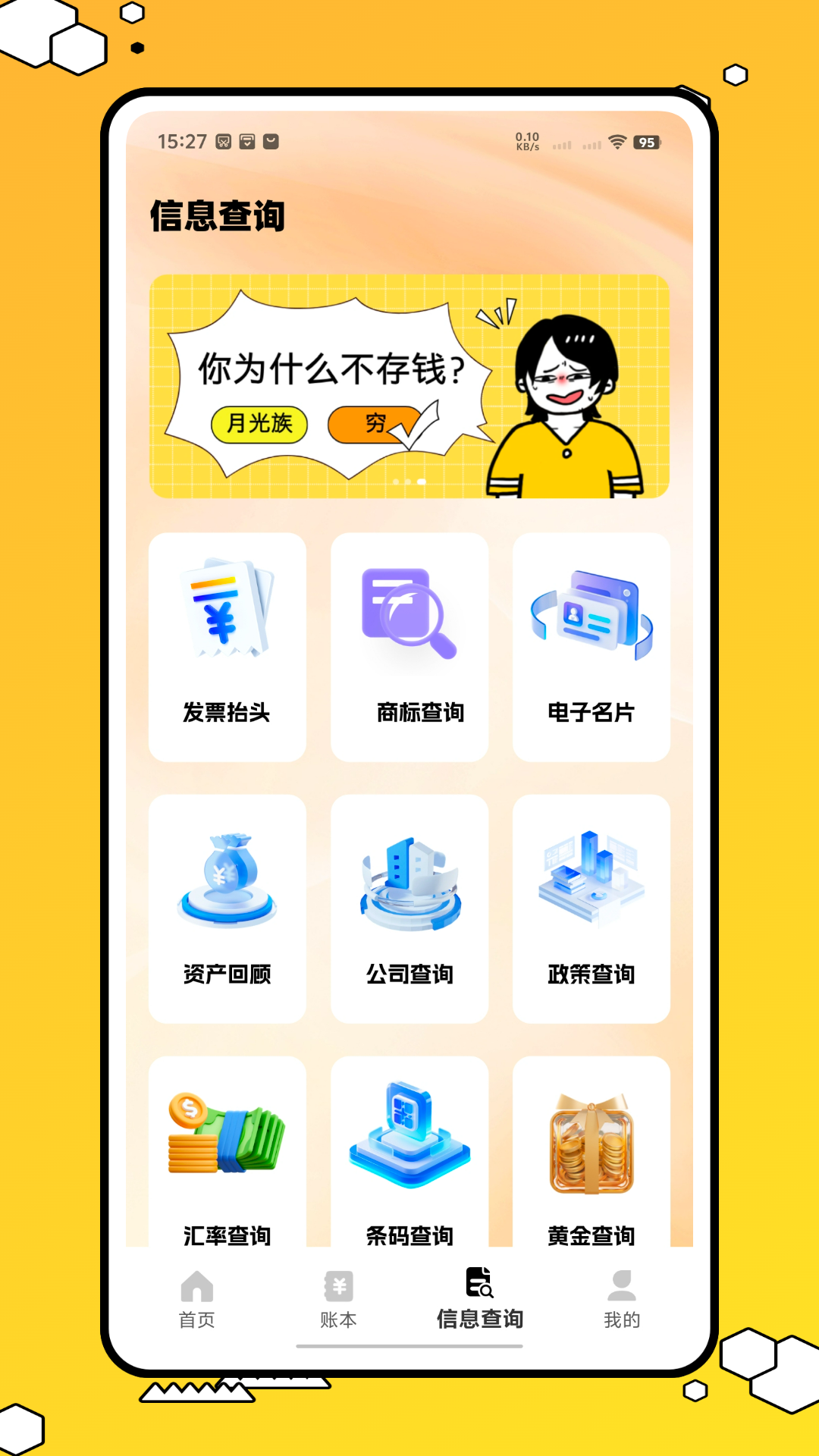Tap the 你为什么不存钱 banner image
Screen dimensions: 819x1456
coord(409,387)
